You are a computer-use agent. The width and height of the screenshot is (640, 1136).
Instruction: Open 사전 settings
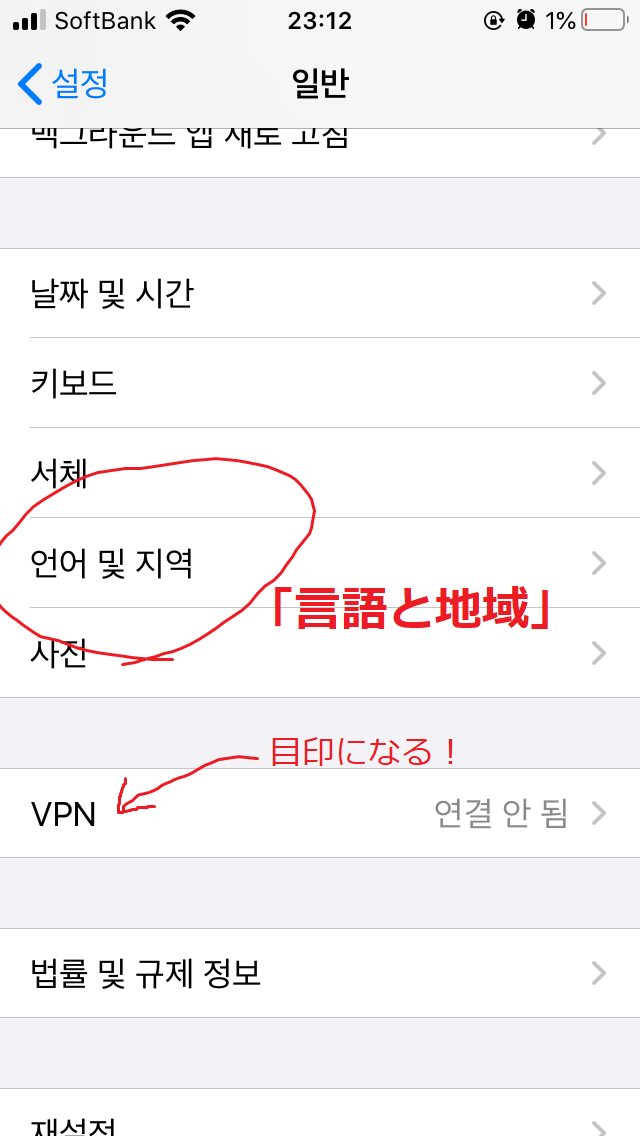[x=320, y=653]
